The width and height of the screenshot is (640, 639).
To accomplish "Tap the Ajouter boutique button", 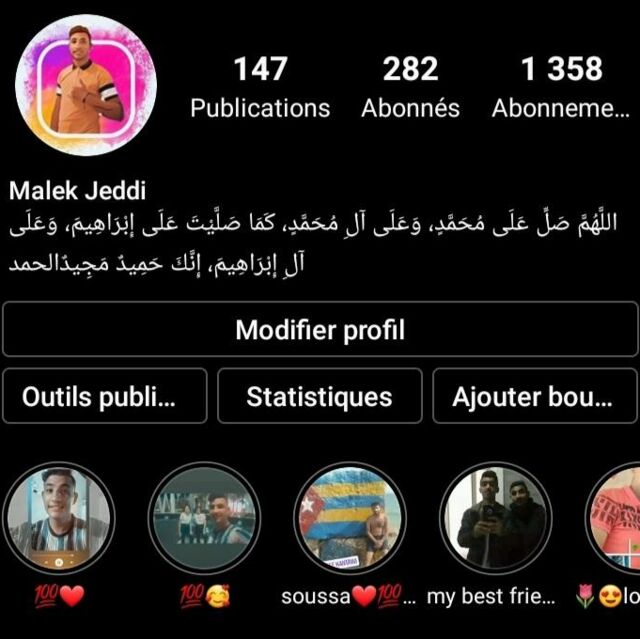I will (x=534, y=396).
